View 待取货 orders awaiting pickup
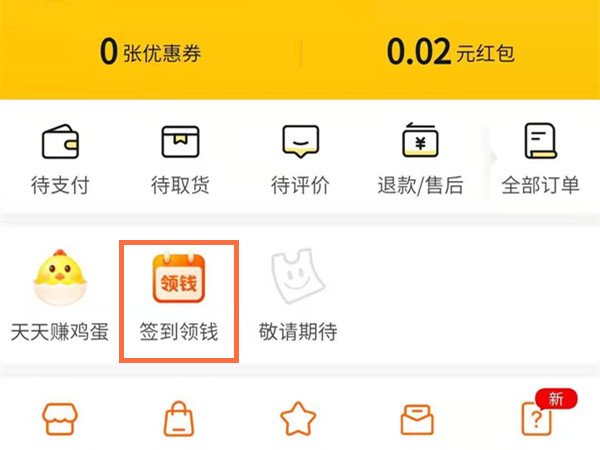 [180, 159]
